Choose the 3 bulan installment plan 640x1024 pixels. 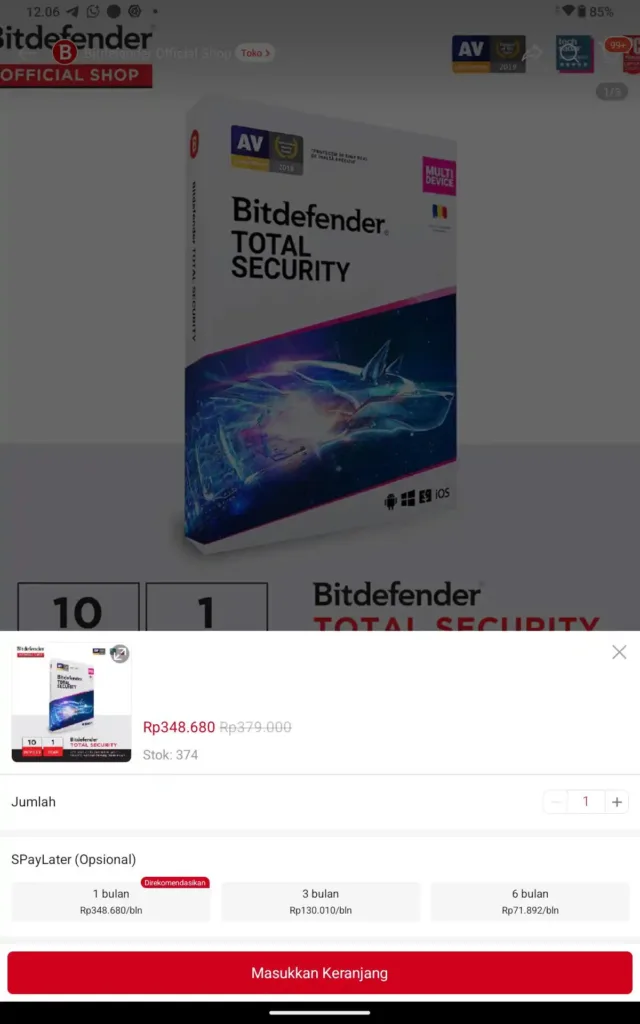(x=320, y=901)
